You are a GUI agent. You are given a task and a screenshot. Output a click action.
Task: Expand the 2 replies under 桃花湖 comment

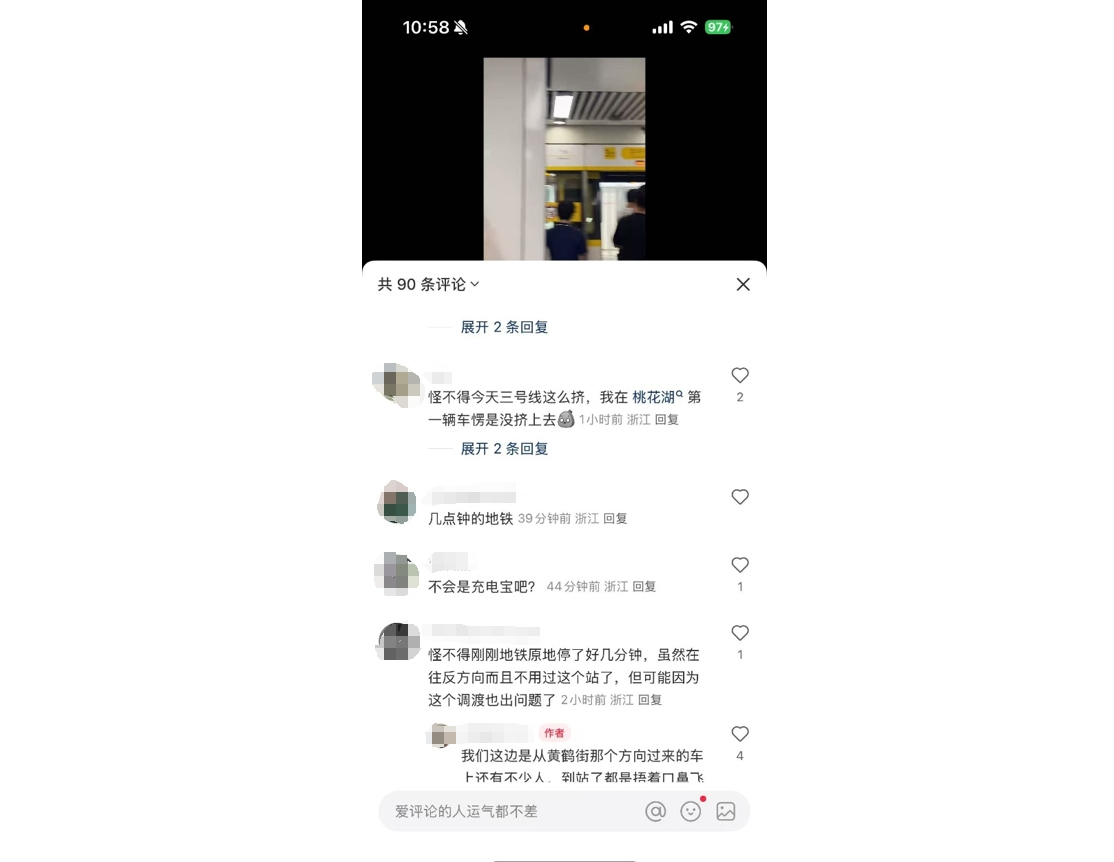(504, 449)
